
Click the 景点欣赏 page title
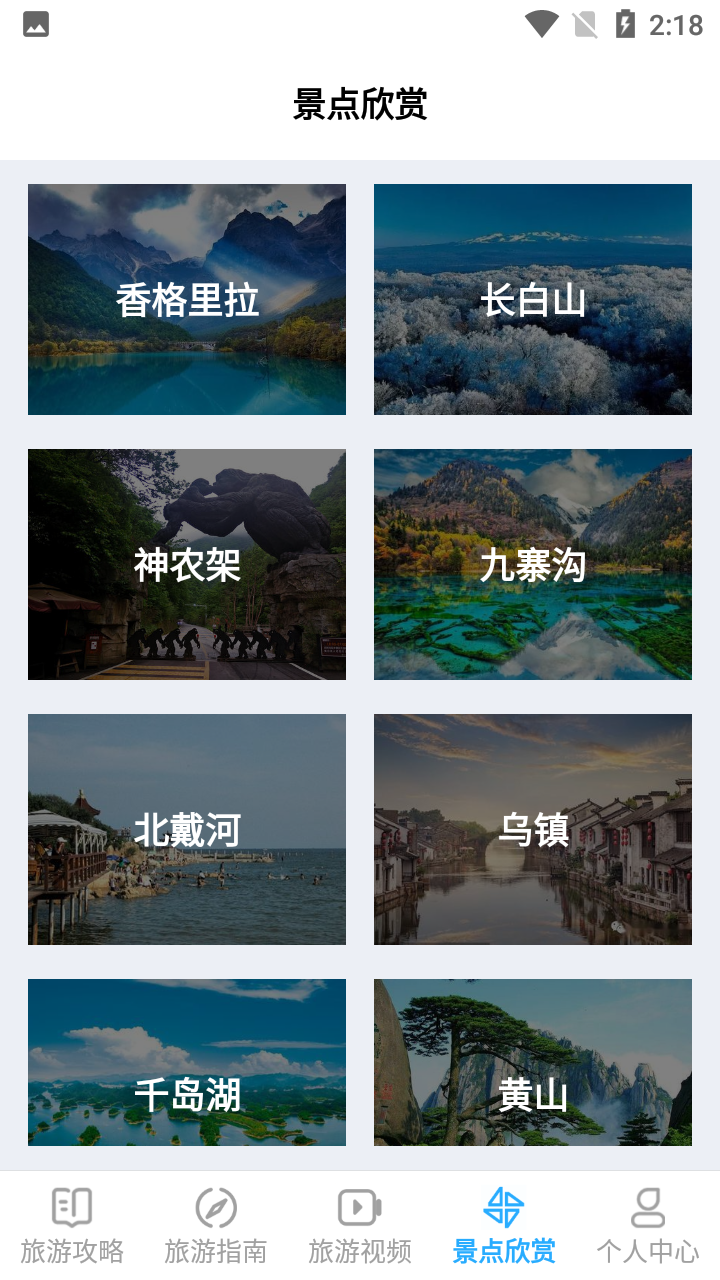(x=359, y=105)
